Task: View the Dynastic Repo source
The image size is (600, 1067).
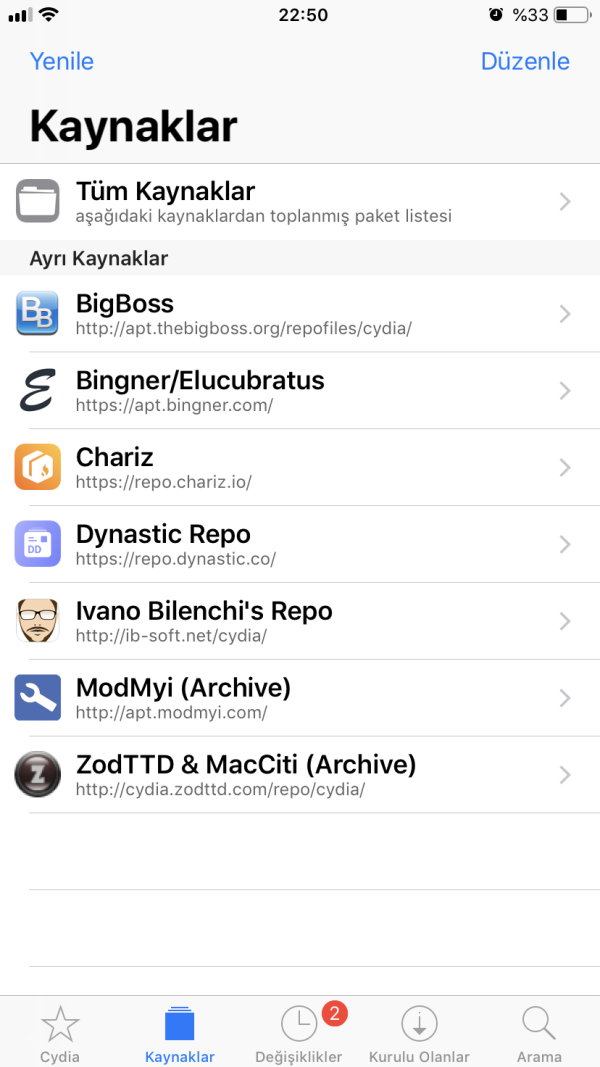Action: [x=300, y=545]
